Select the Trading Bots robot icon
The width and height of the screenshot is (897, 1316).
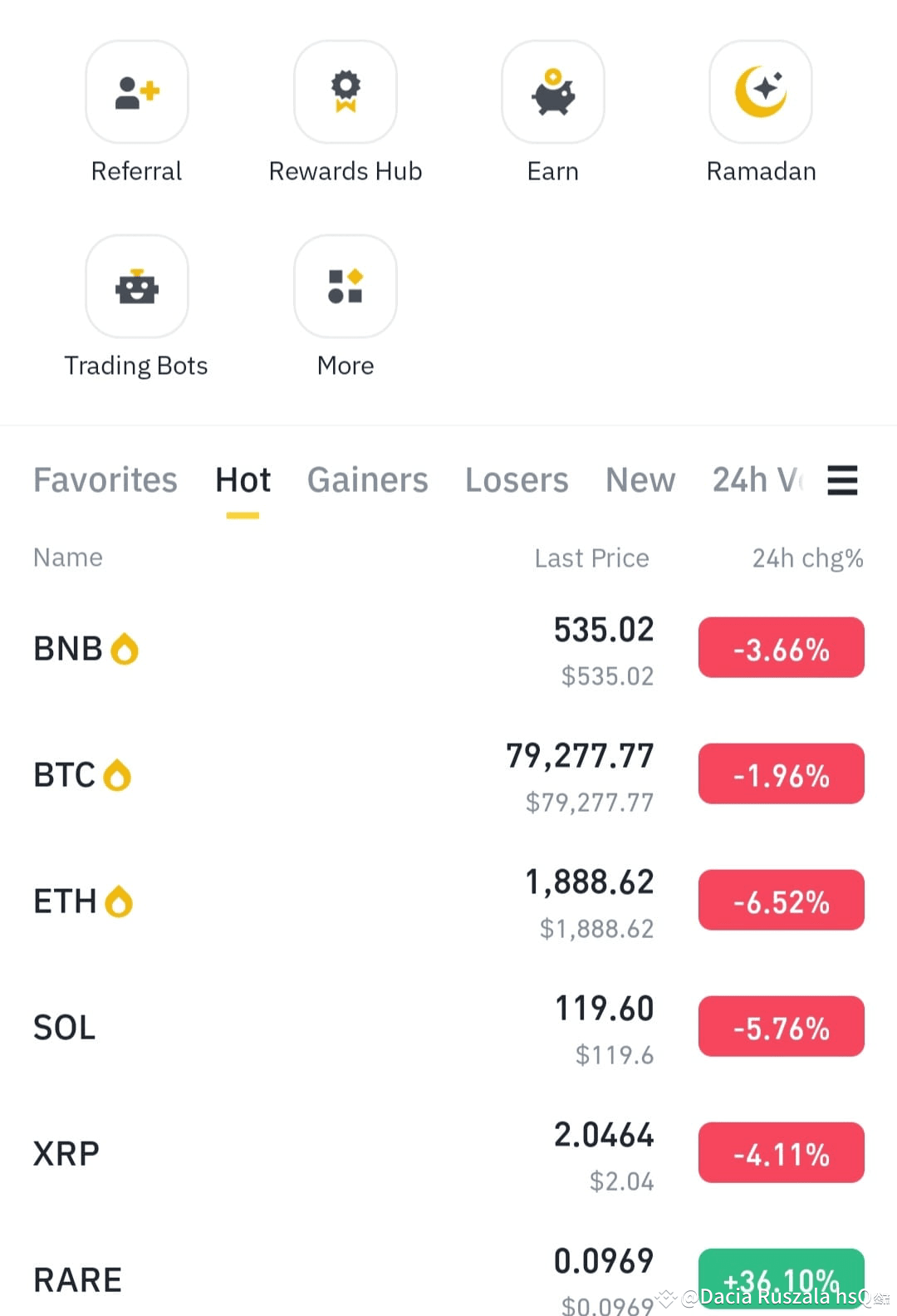(x=136, y=286)
